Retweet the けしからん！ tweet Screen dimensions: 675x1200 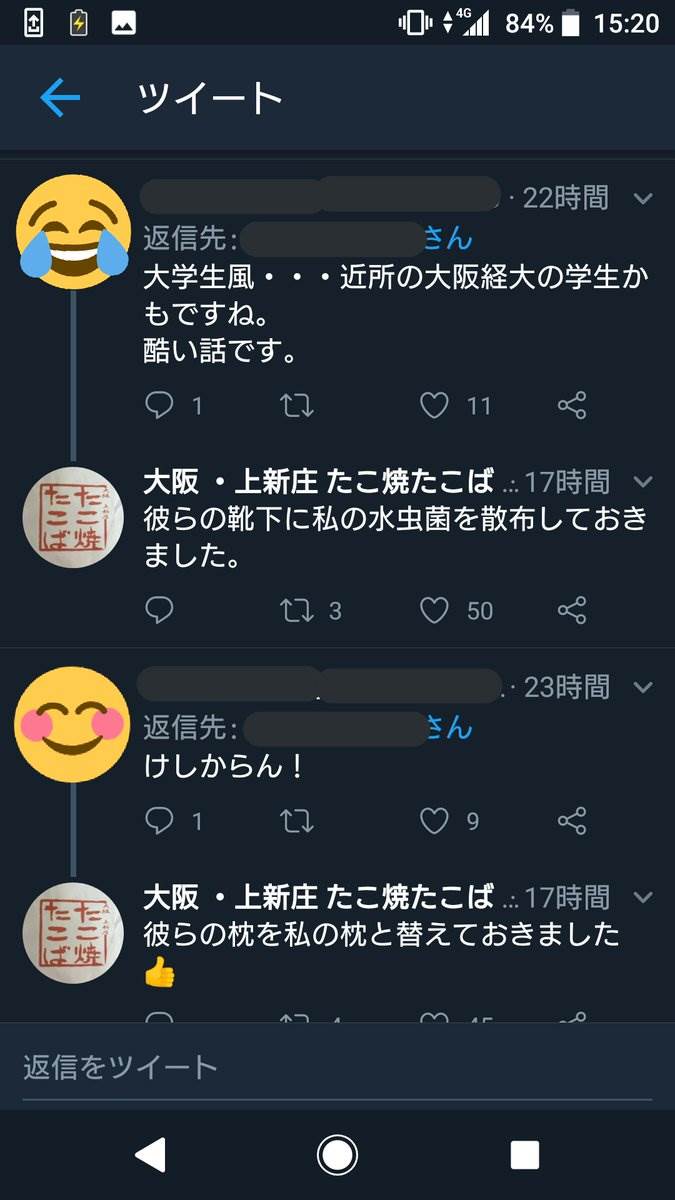(297, 821)
